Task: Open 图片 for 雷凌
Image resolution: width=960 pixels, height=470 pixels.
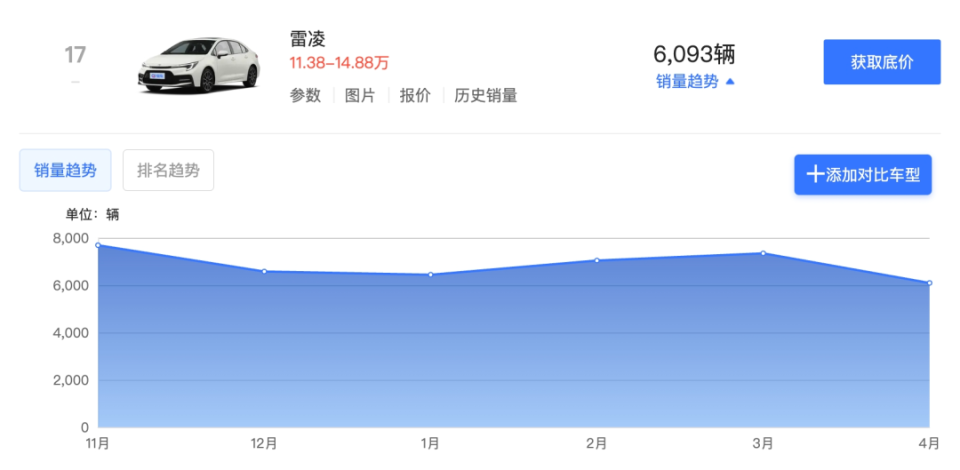Action: pos(360,96)
